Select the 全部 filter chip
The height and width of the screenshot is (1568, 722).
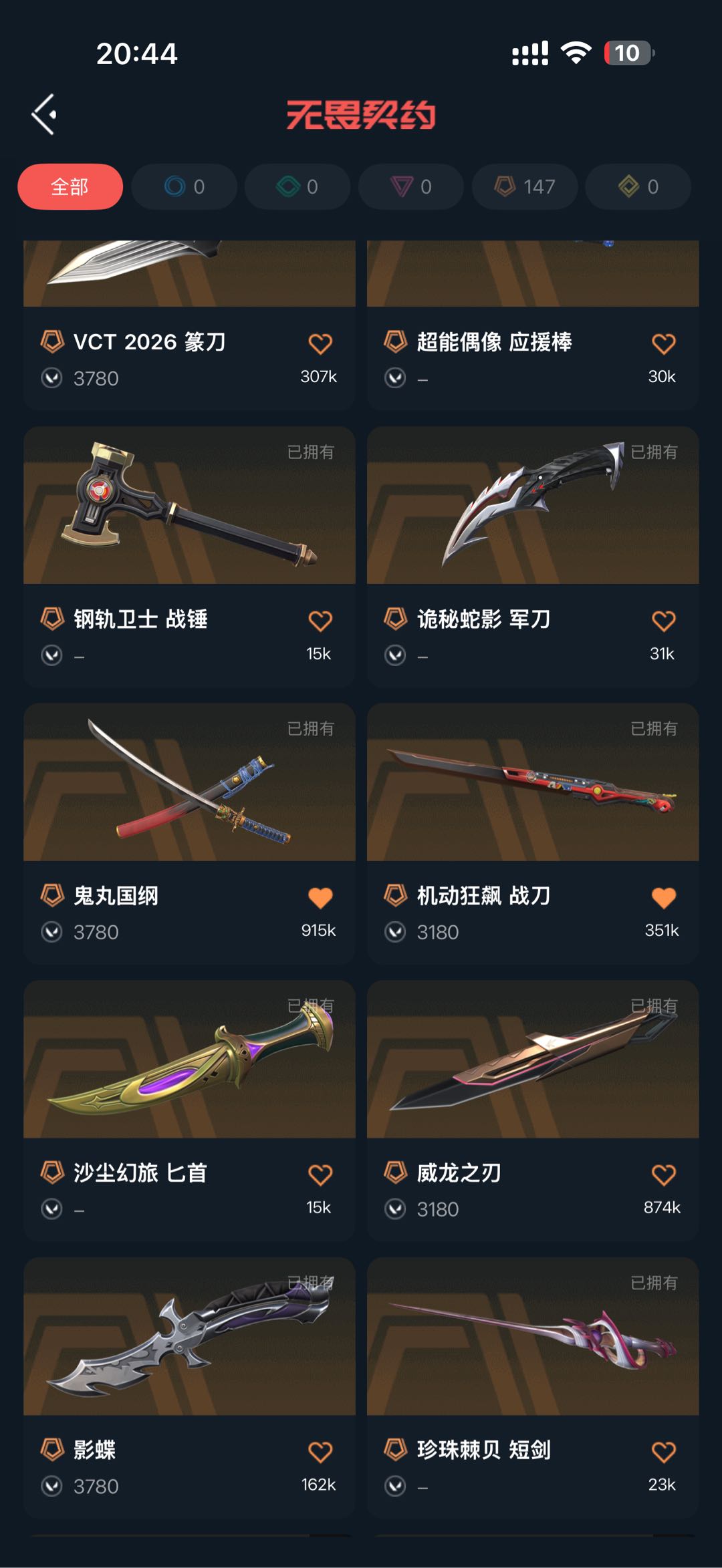point(70,186)
